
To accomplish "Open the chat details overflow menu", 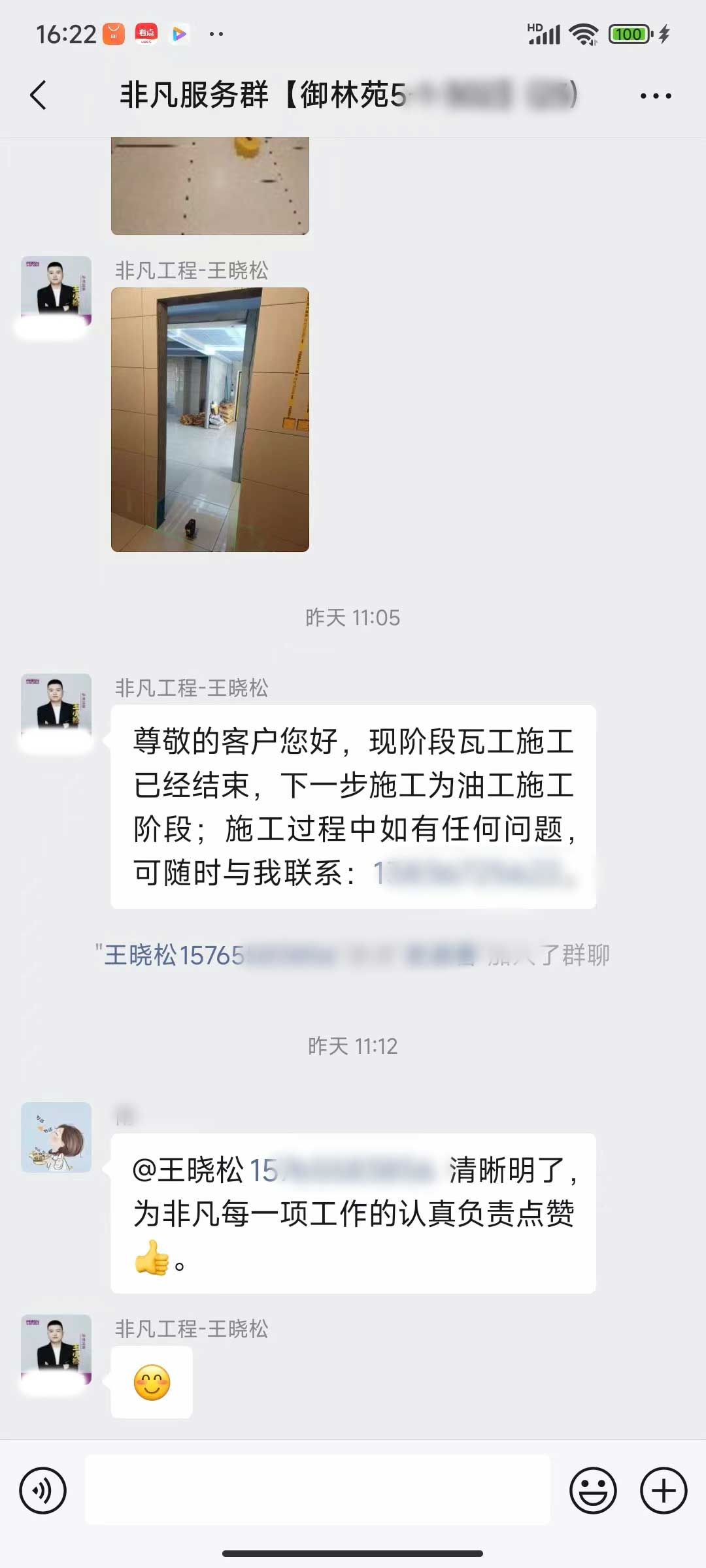I will coord(655,96).
